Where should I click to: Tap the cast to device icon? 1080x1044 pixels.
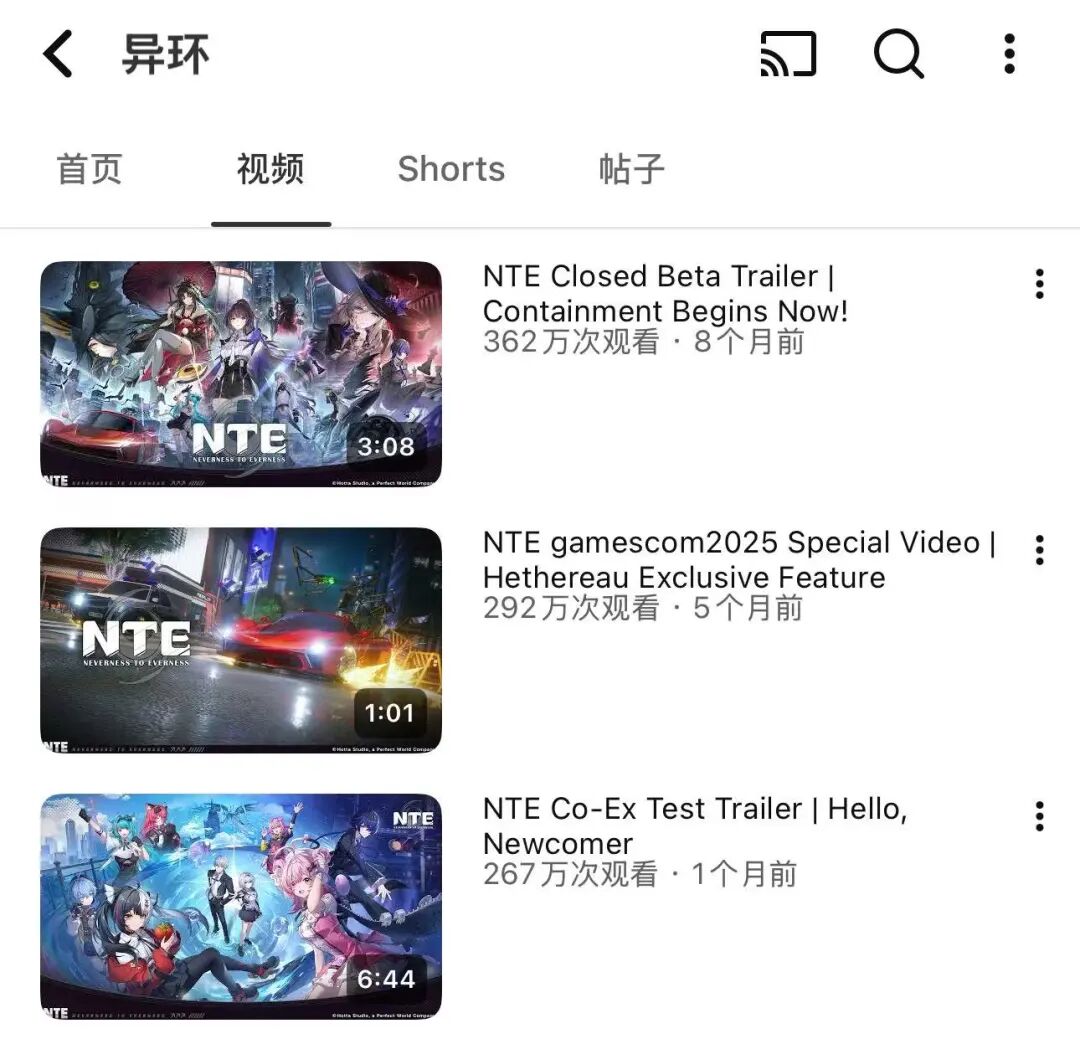coord(788,54)
